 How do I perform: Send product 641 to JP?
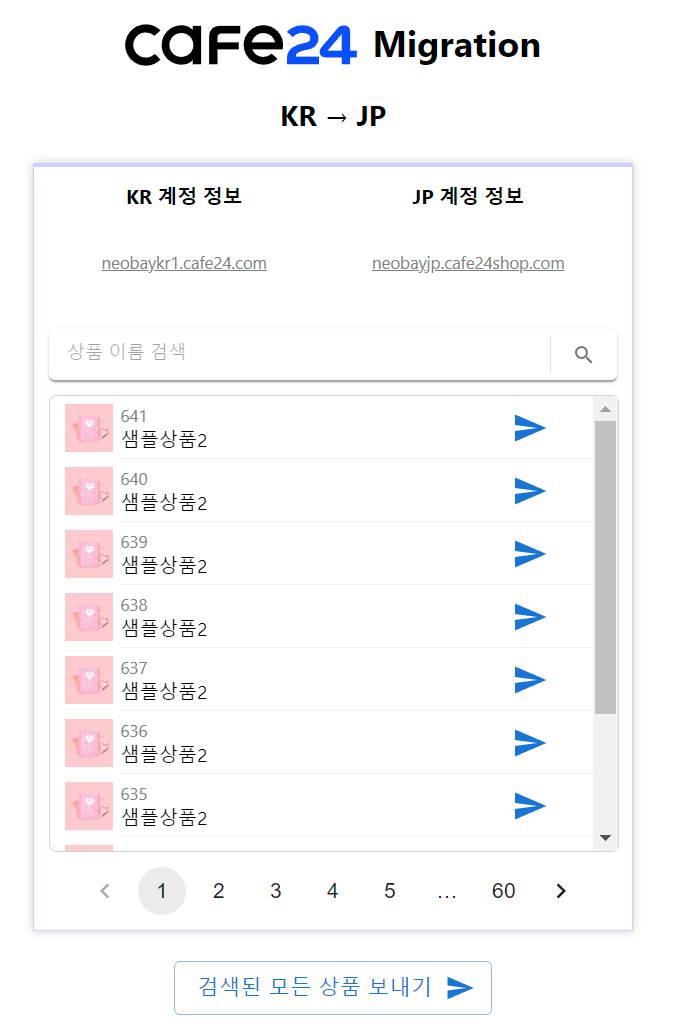click(x=530, y=428)
